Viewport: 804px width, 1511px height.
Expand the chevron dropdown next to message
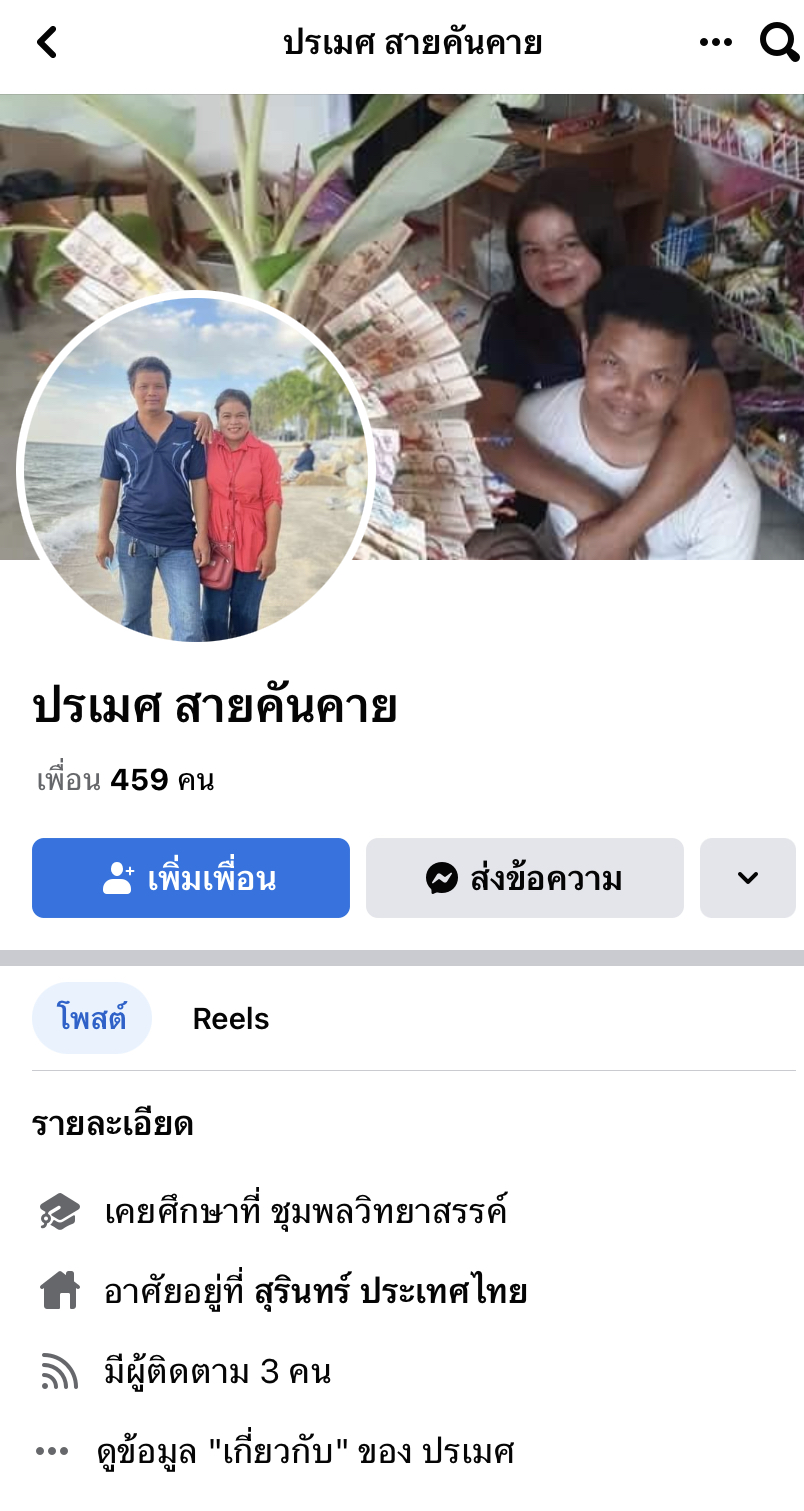click(747, 878)
